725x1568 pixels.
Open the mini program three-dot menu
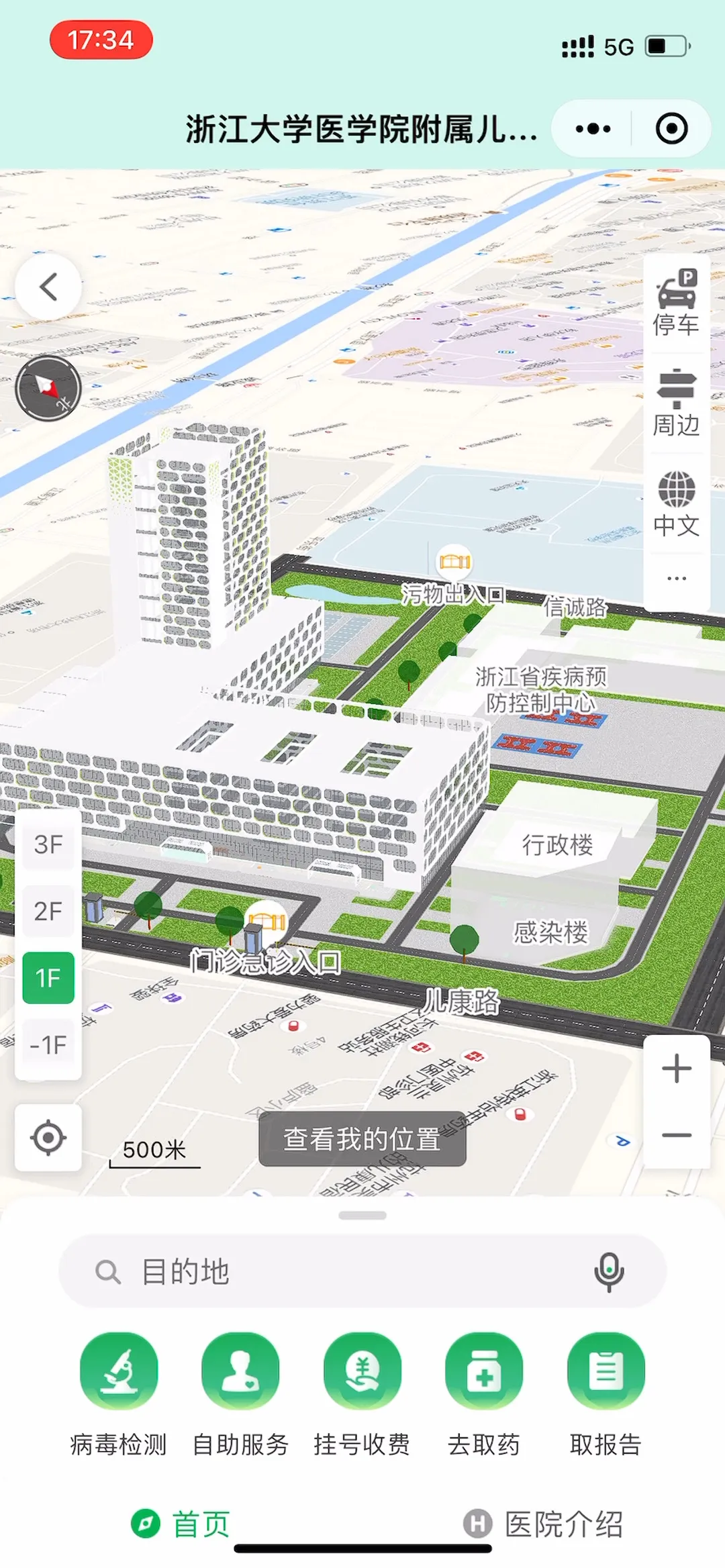tap(593, 129)
